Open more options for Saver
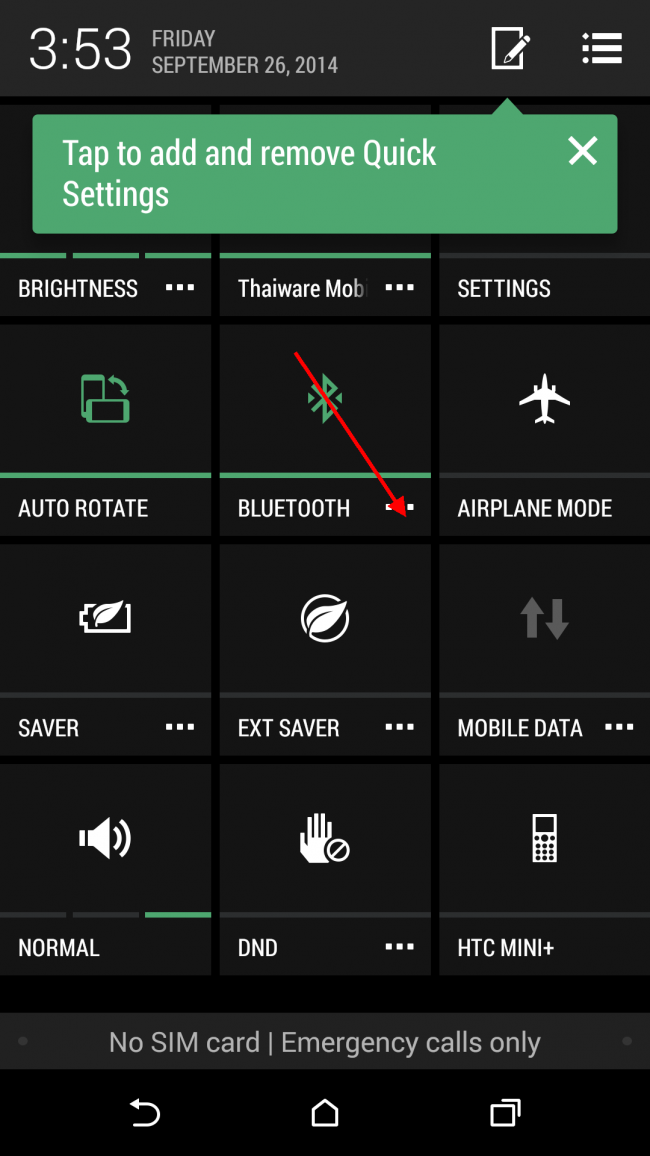650x1156 pixels. click(x=180, y=727)
